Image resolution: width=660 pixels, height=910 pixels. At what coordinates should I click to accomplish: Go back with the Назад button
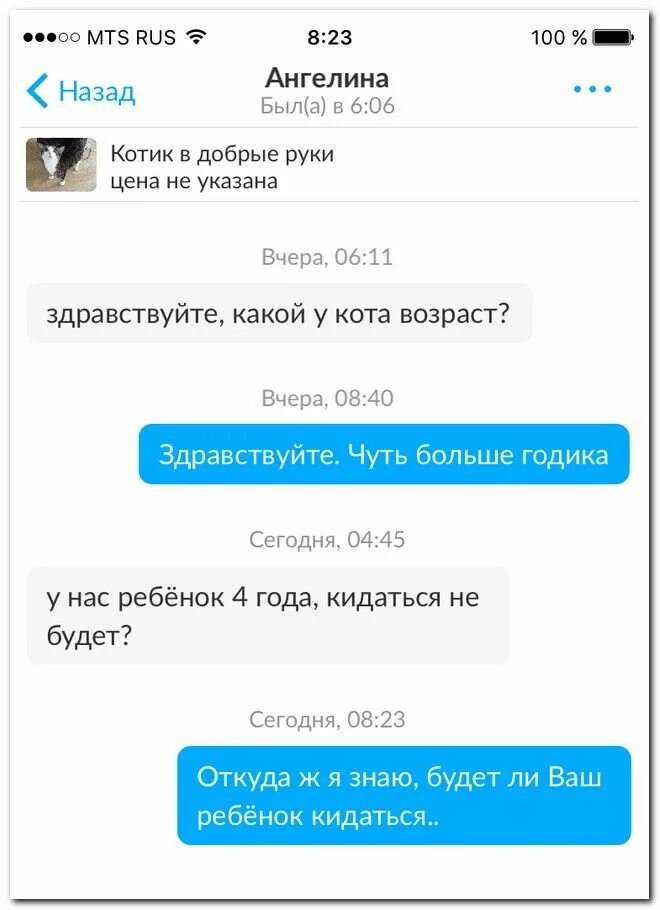tap(81, 91)
